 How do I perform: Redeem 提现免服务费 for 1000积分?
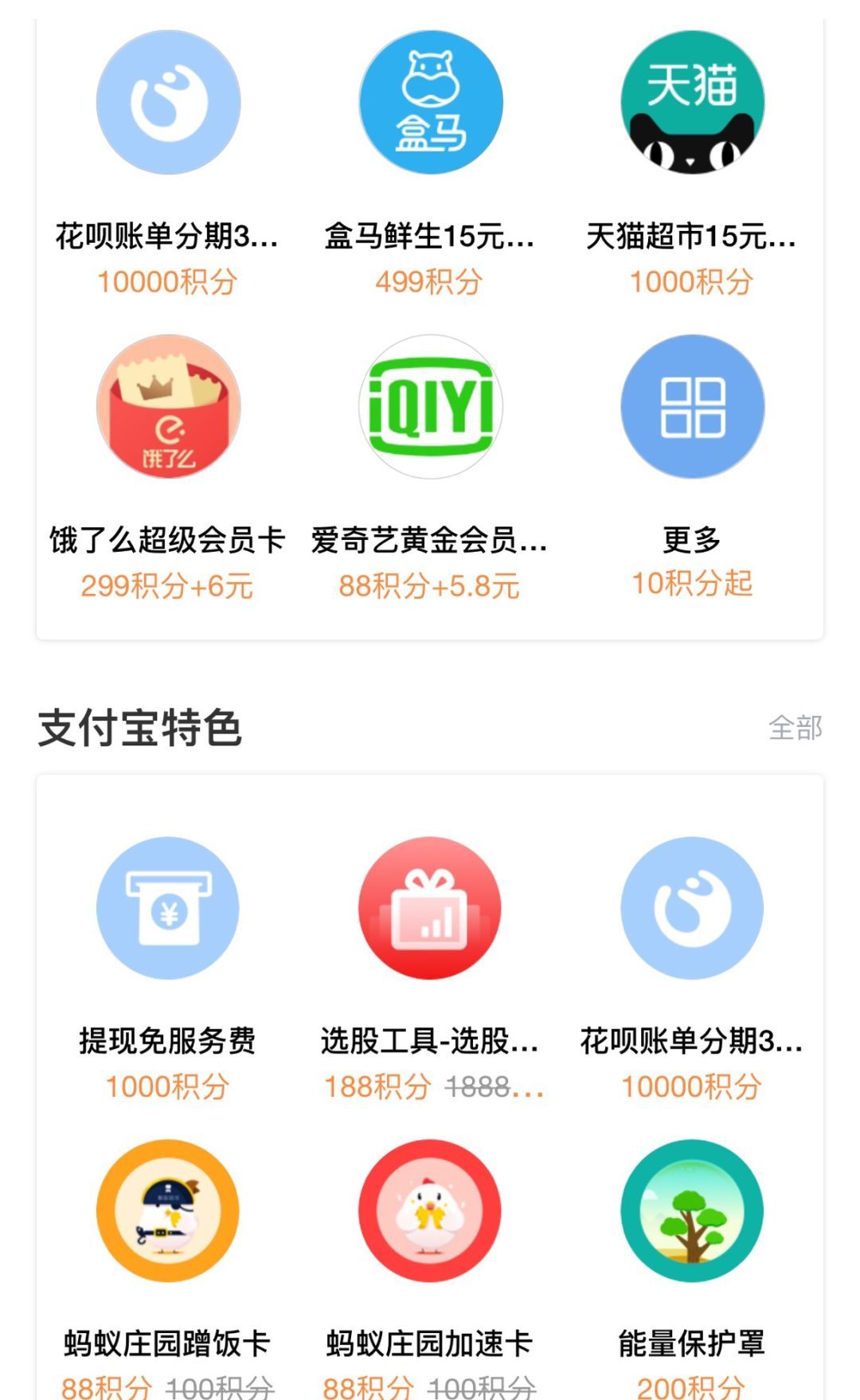point(168,908)
